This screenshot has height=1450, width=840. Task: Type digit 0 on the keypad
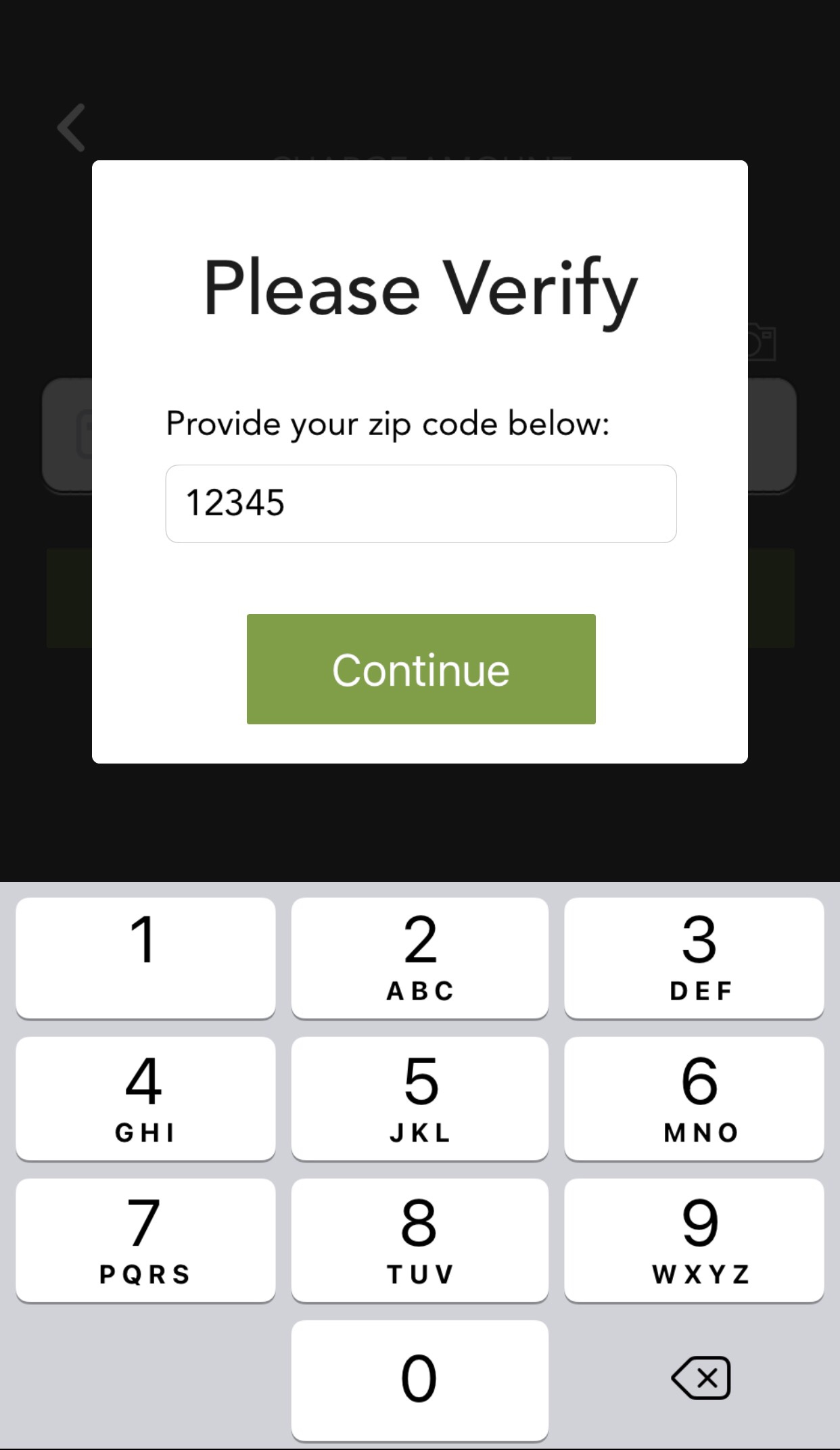click(x=419, y=1380)
